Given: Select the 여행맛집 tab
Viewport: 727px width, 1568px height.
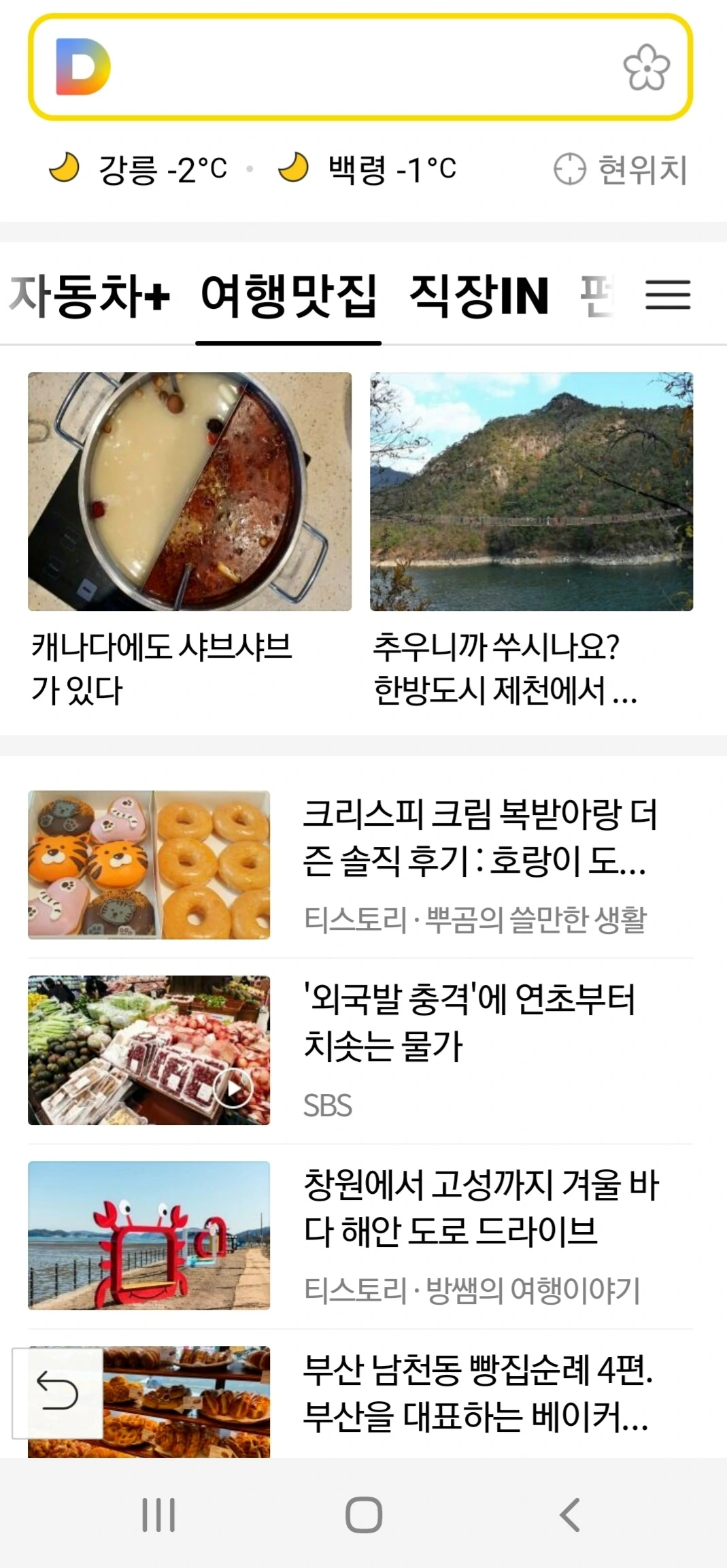Looking at the screenshot, I should click(x=288, y=296).
